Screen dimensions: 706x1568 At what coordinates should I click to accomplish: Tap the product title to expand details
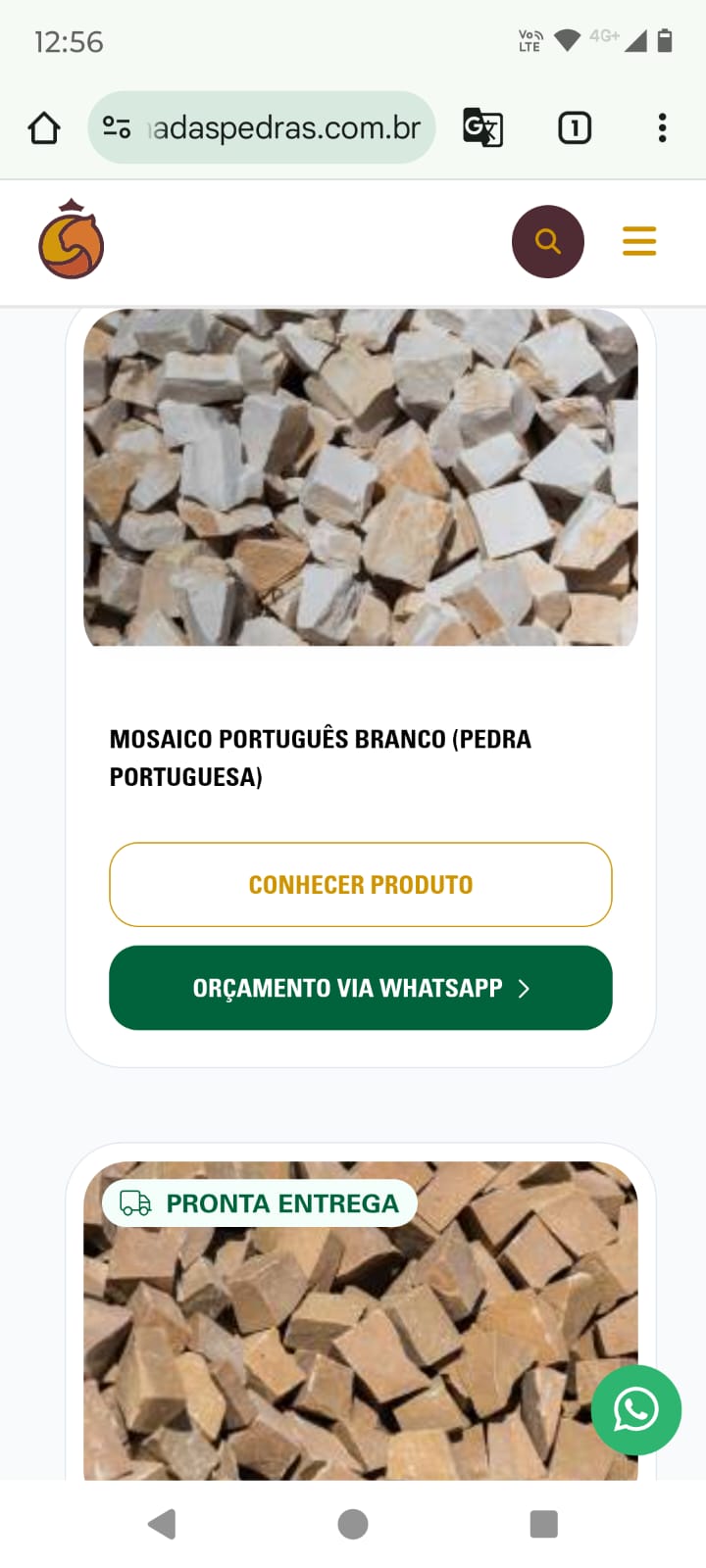(x=320, y=759)
